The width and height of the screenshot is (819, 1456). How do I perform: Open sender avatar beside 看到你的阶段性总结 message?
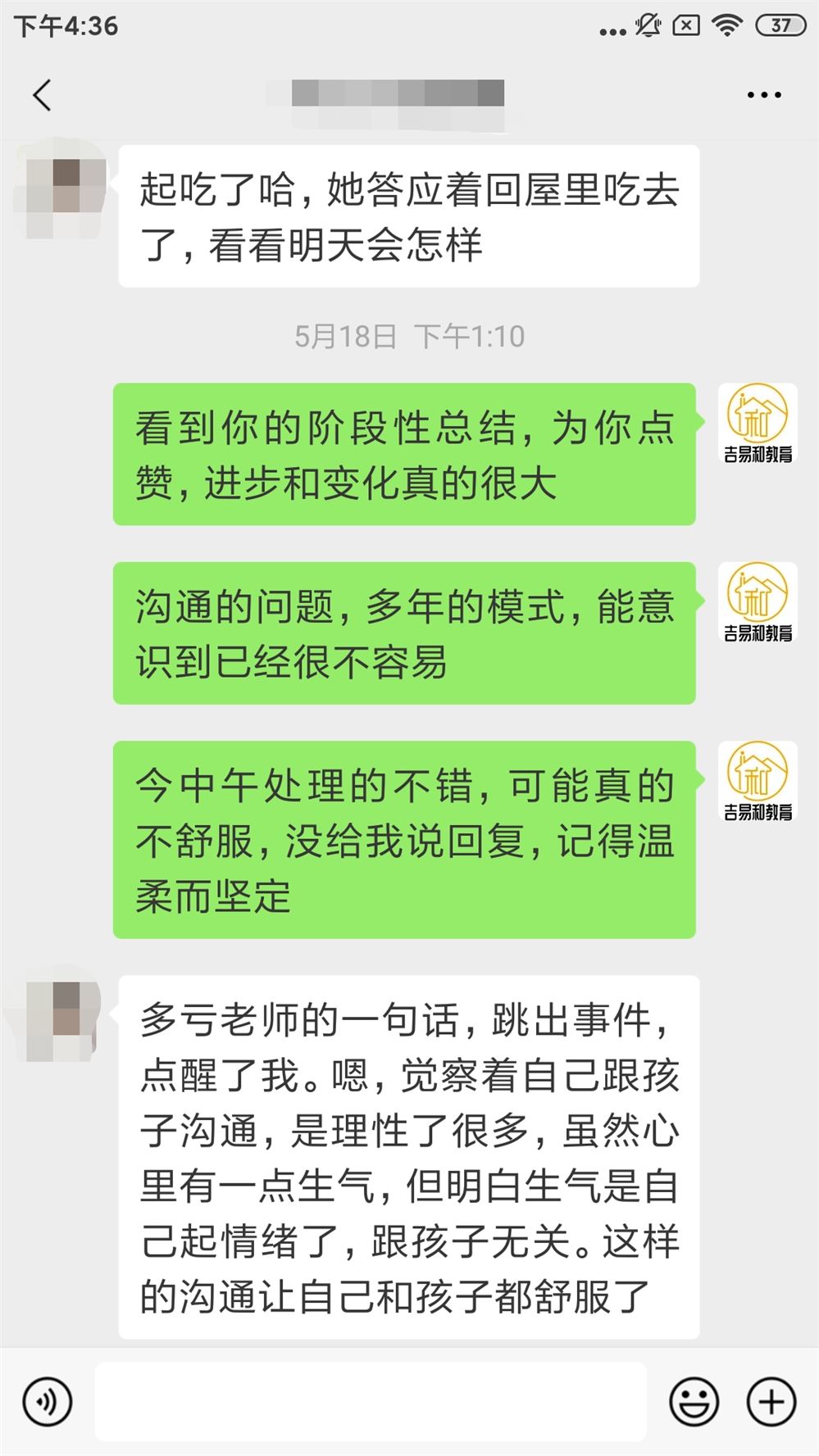click(x=758, y=423)
